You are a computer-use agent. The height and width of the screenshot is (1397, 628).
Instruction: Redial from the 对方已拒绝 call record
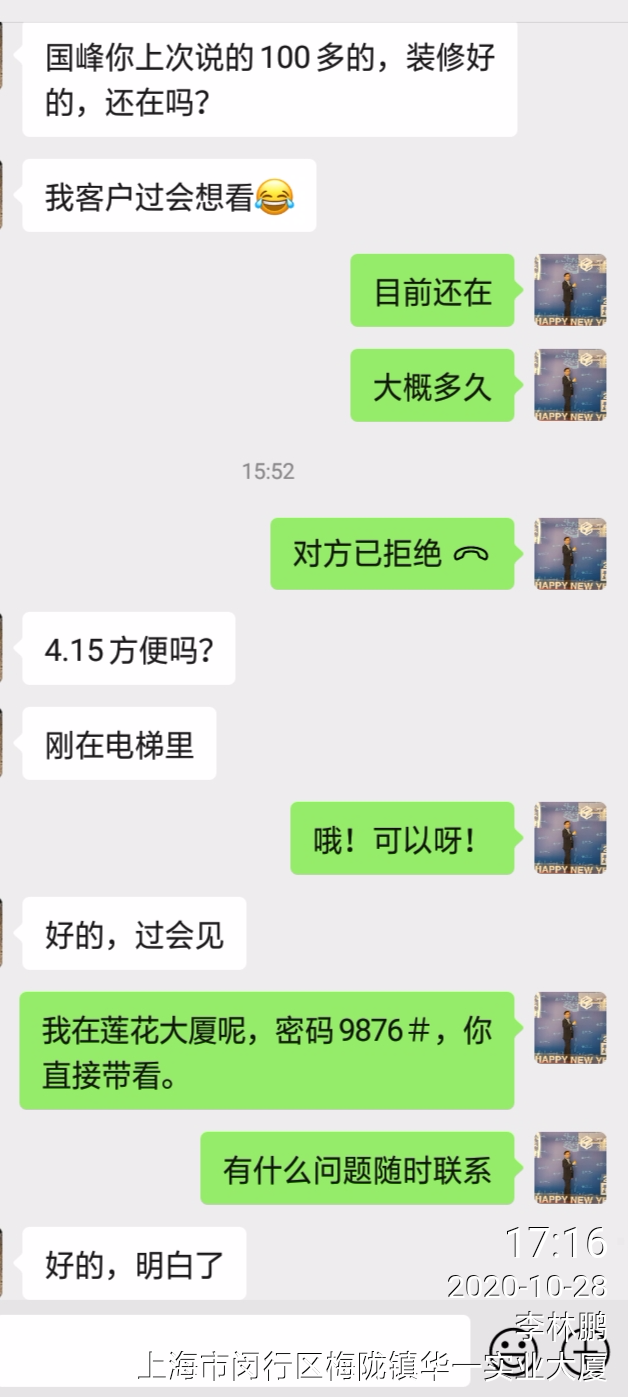[x=392, y=554]
